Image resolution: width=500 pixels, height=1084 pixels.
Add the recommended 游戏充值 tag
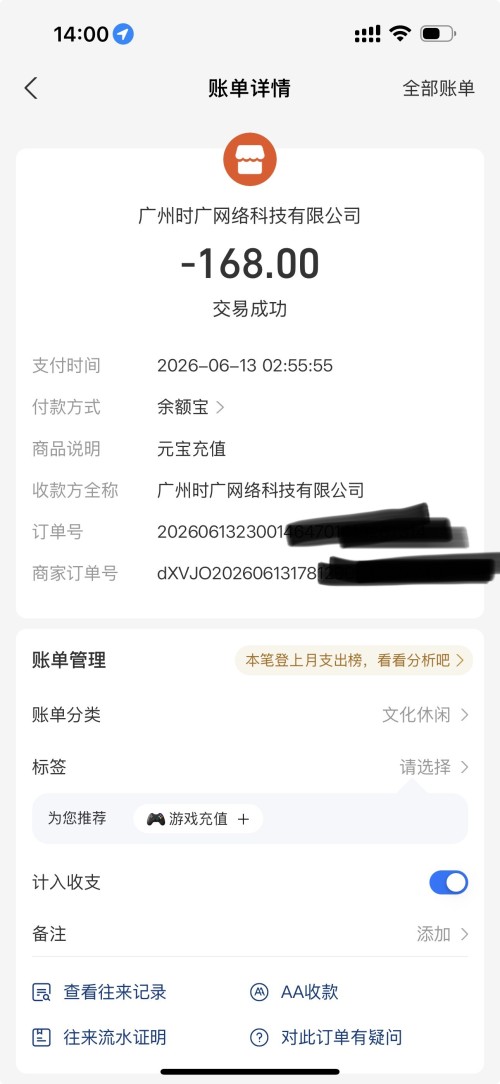pos(198,819)
